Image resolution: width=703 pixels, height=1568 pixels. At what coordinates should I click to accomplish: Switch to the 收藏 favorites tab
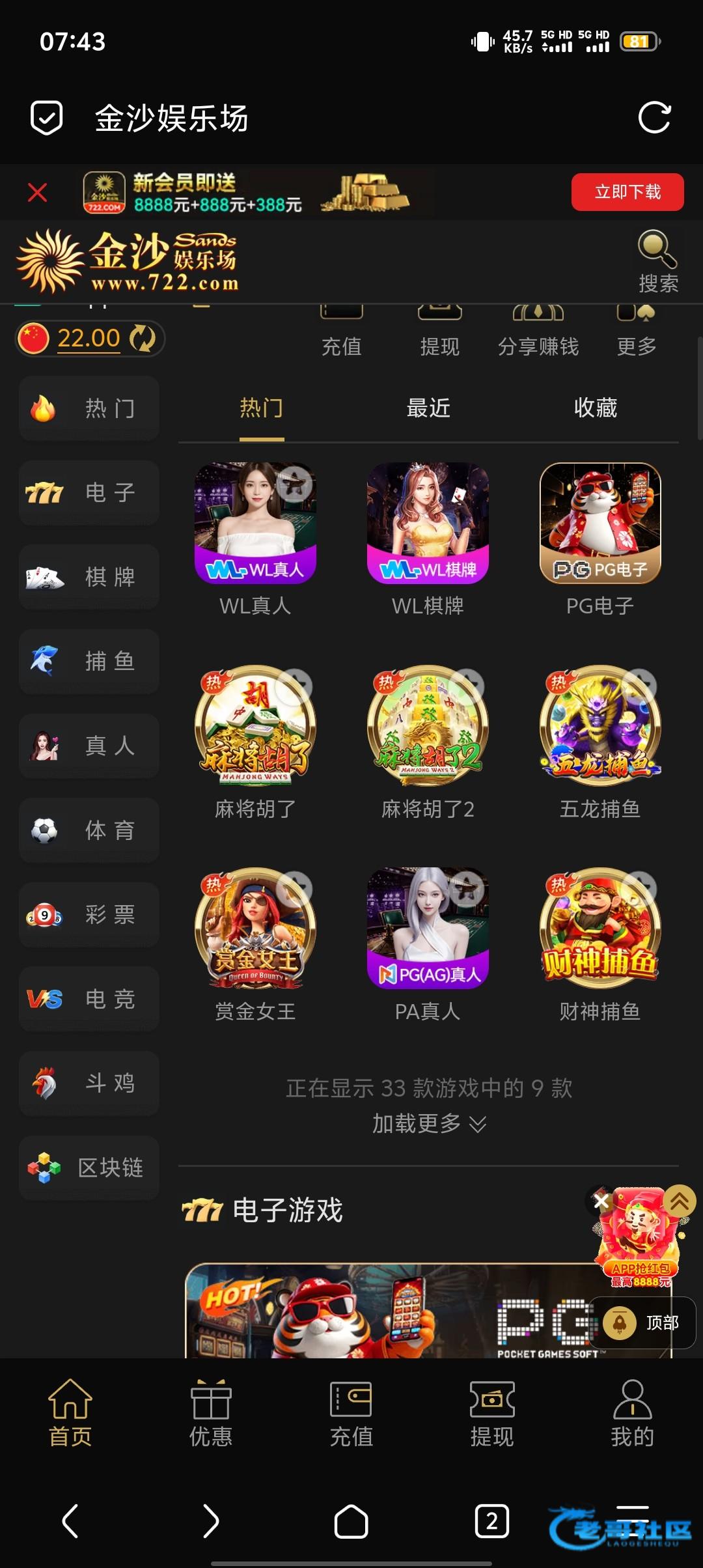(595, 408)
